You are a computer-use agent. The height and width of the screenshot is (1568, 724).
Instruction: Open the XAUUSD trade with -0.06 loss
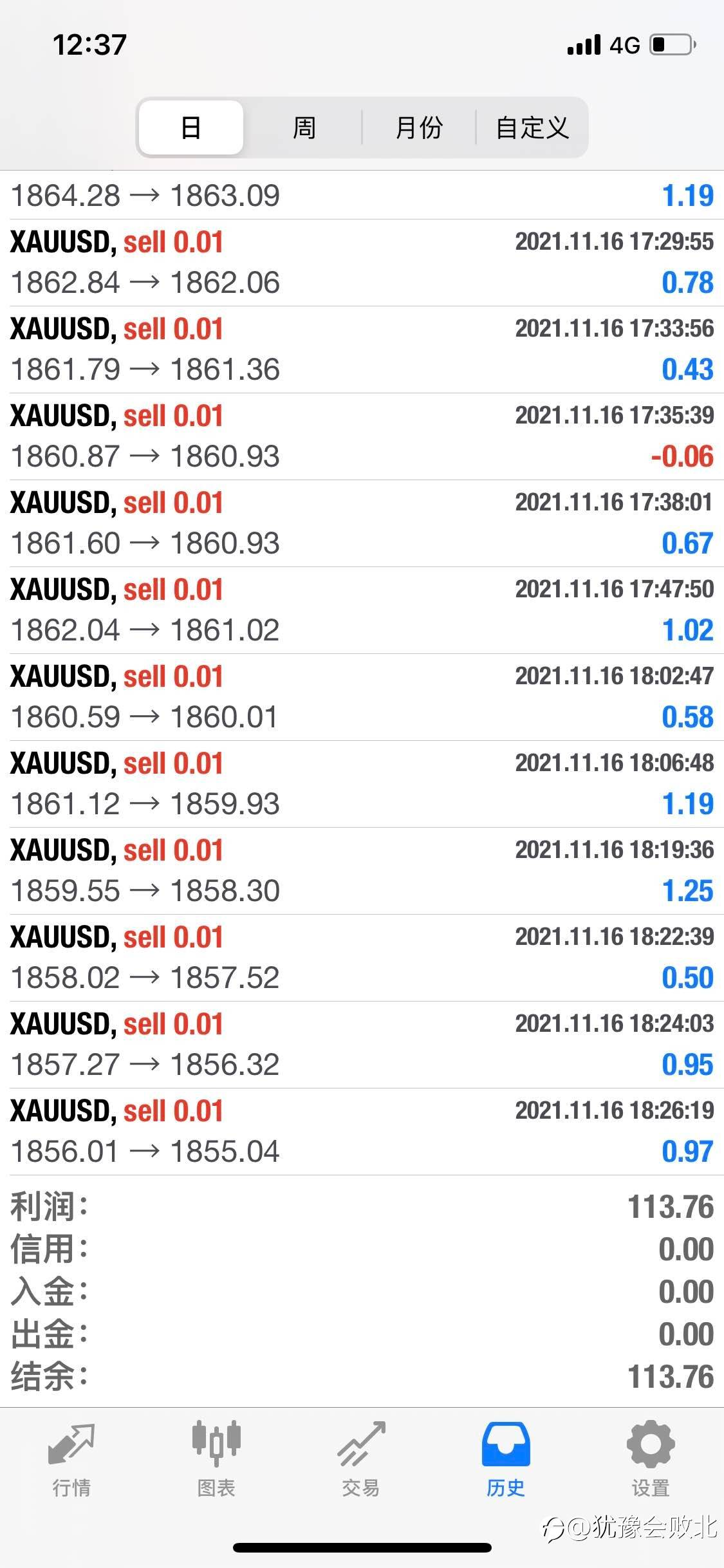coord(362,436)
